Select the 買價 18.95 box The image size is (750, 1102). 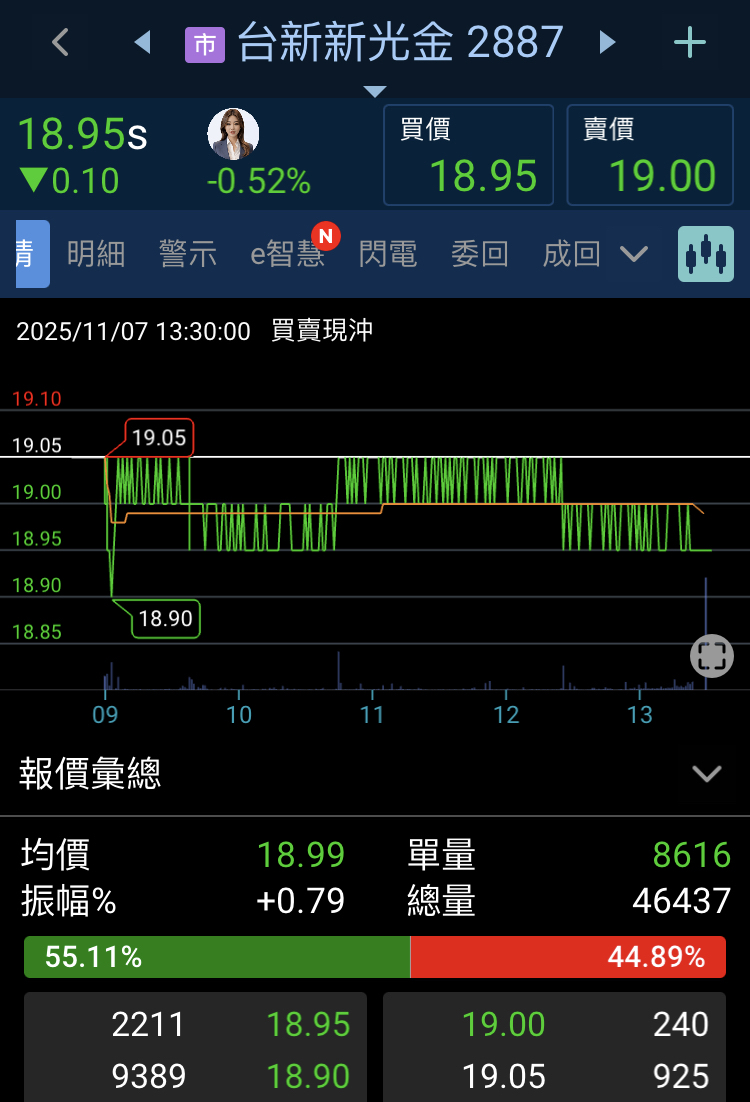468,155
